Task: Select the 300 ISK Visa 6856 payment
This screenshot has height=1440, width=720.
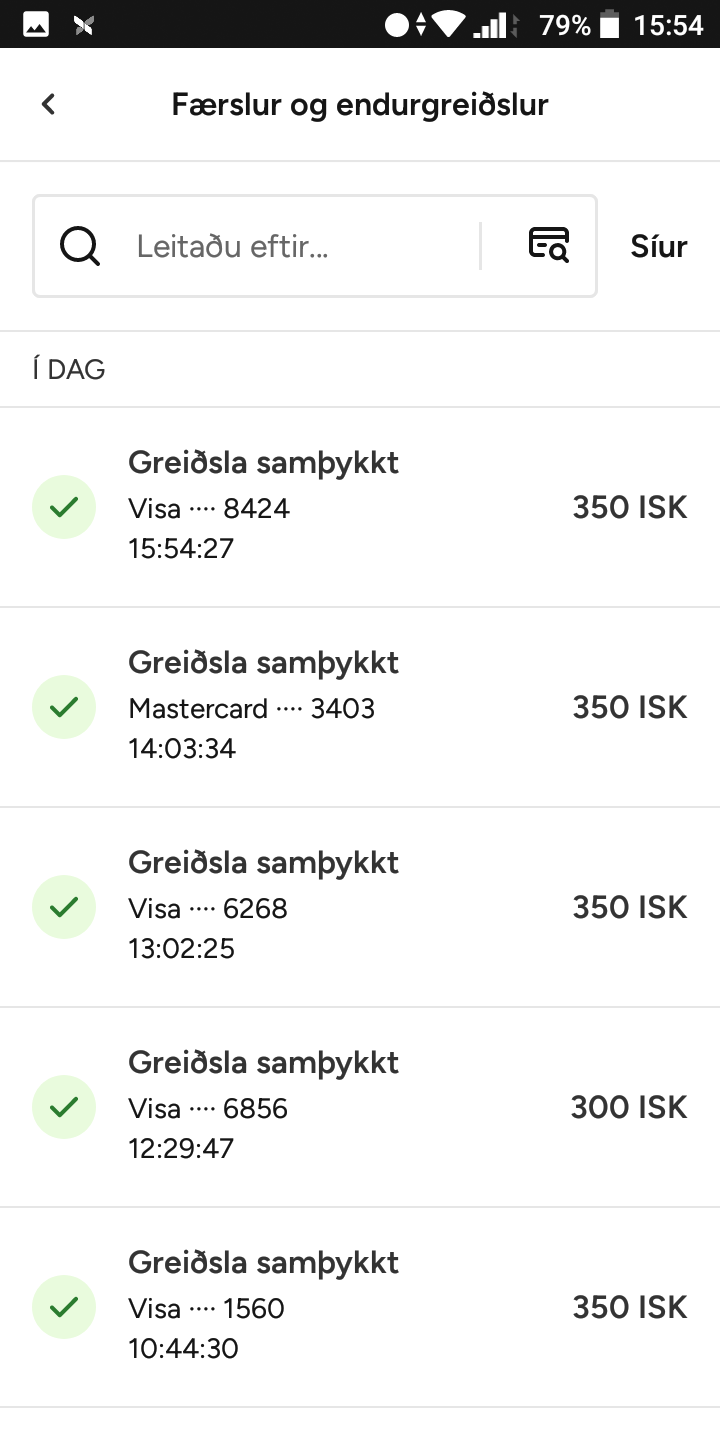Action: pos(360,1107)
